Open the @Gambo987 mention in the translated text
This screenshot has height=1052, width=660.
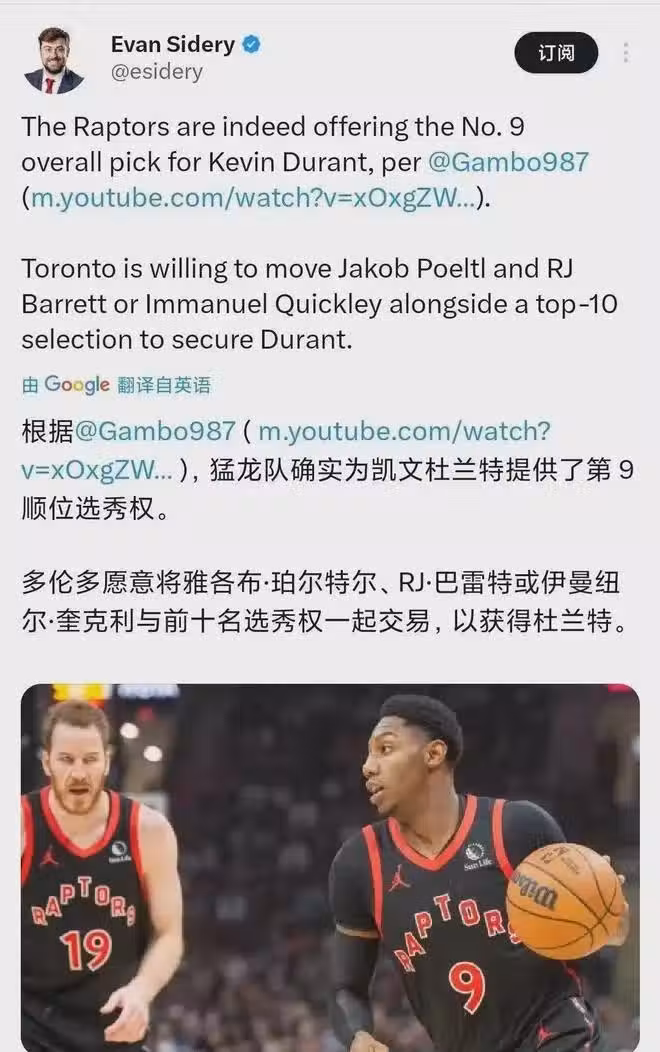(x=155, y=432)
